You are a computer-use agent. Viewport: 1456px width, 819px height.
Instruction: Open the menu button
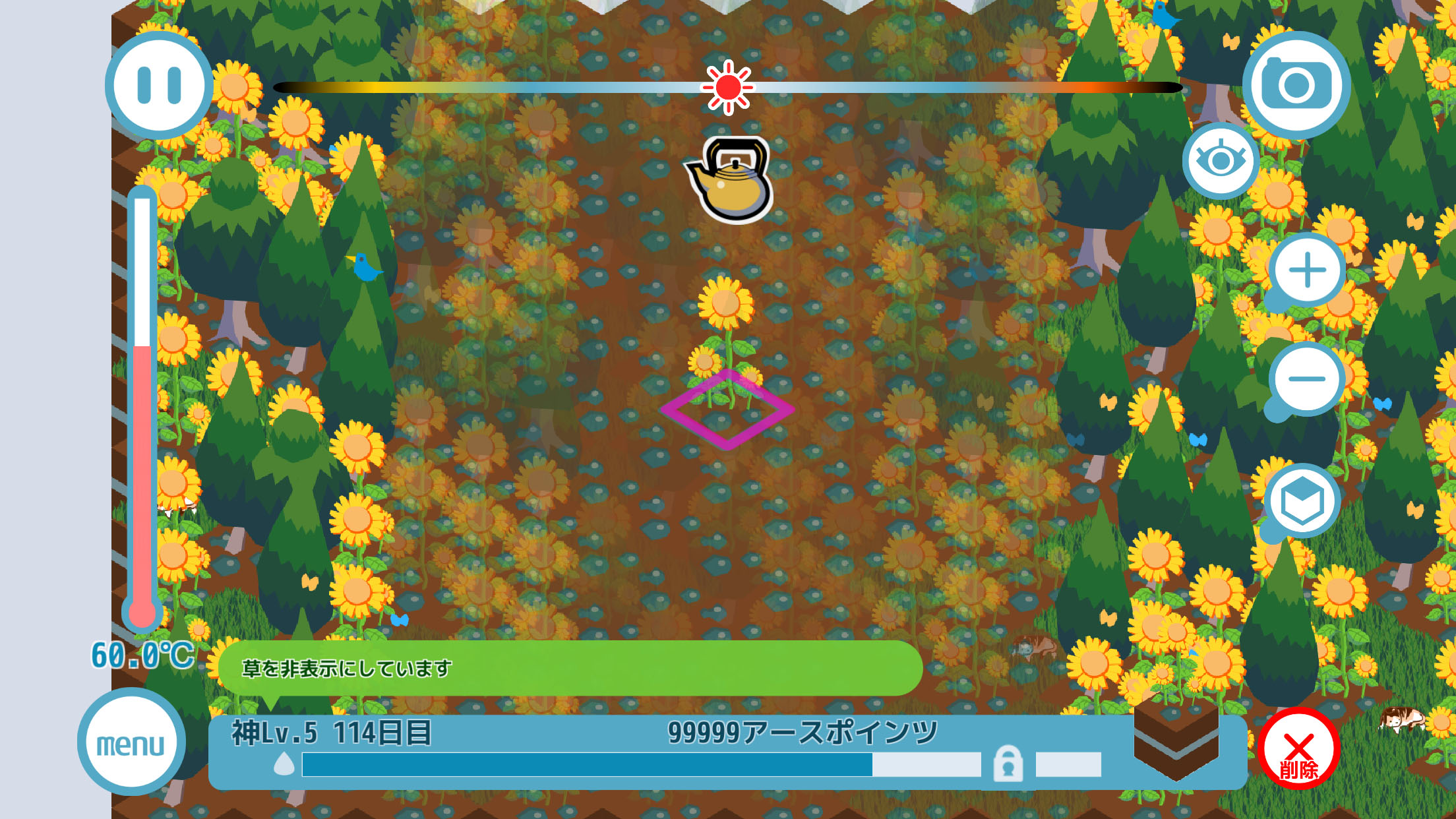pyautogui.click(x=131, y=743)
